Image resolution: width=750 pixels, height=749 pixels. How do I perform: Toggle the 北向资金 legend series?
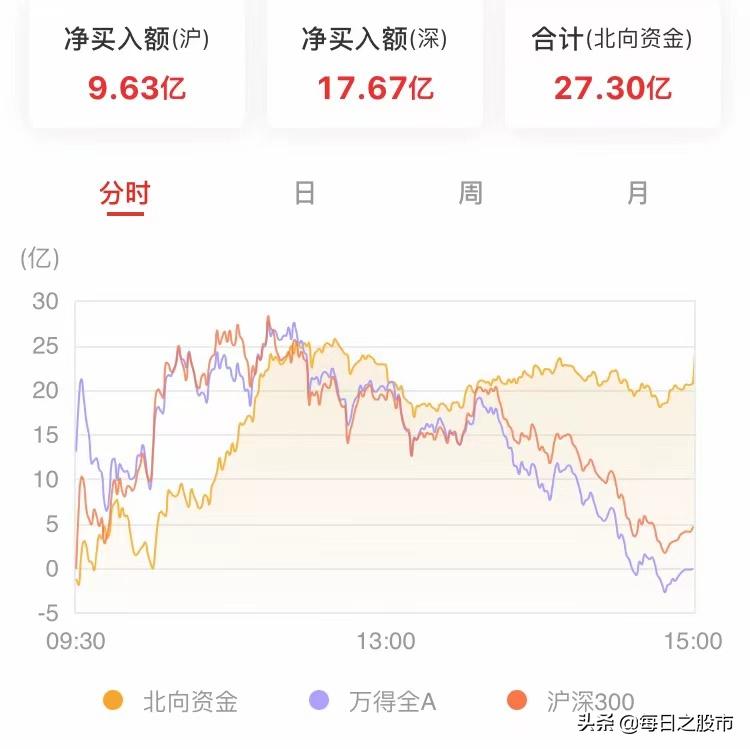click(170, 701)
